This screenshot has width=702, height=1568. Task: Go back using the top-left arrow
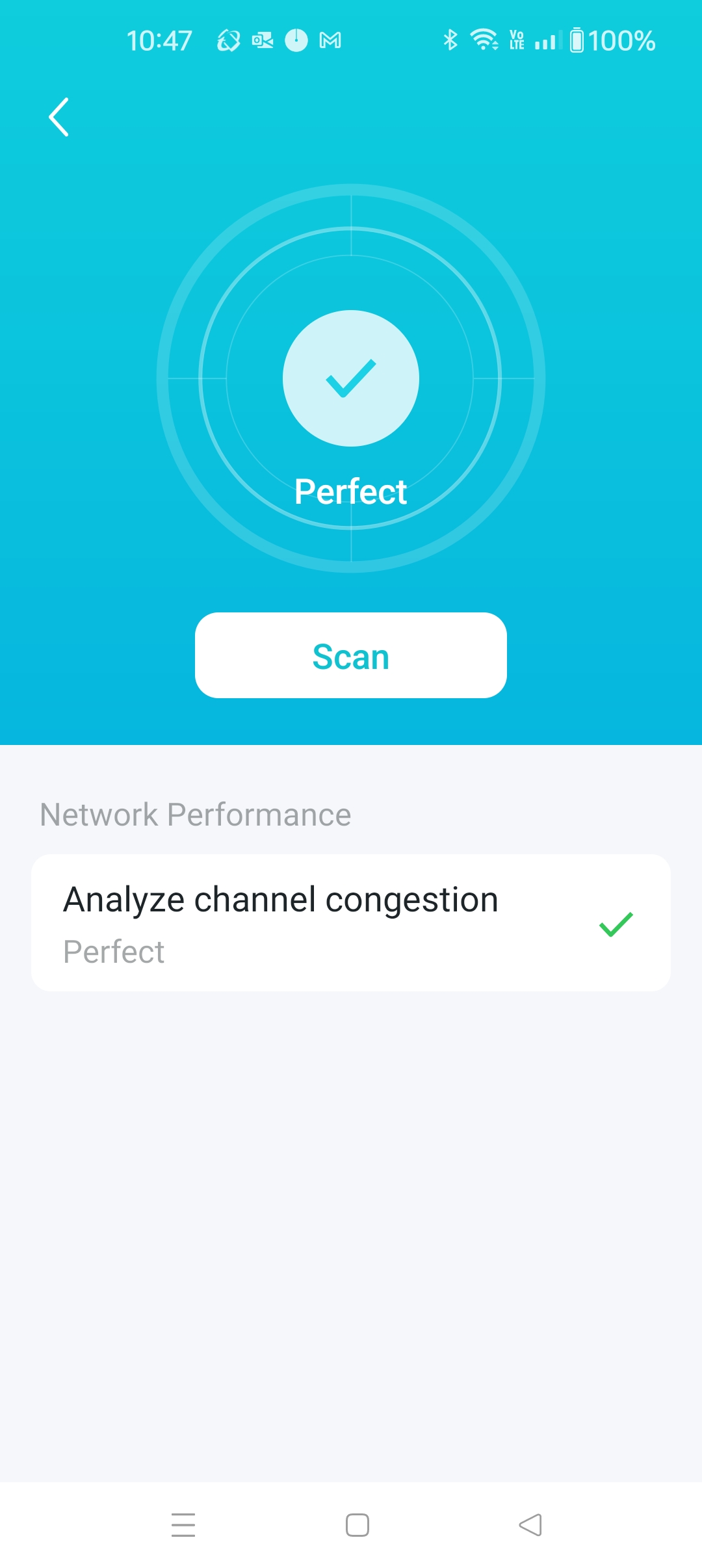59,117
